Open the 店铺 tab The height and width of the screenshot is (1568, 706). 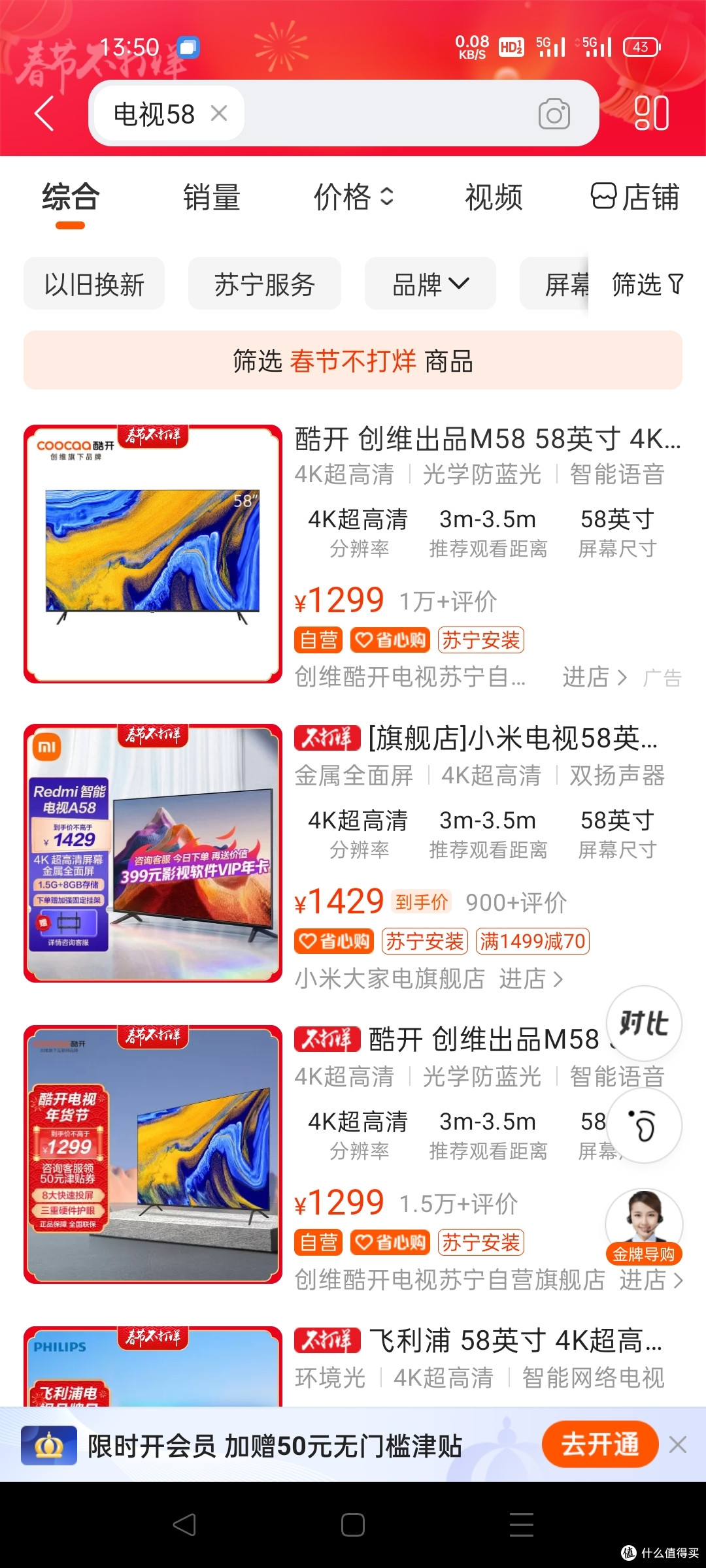tap(635, 197)
